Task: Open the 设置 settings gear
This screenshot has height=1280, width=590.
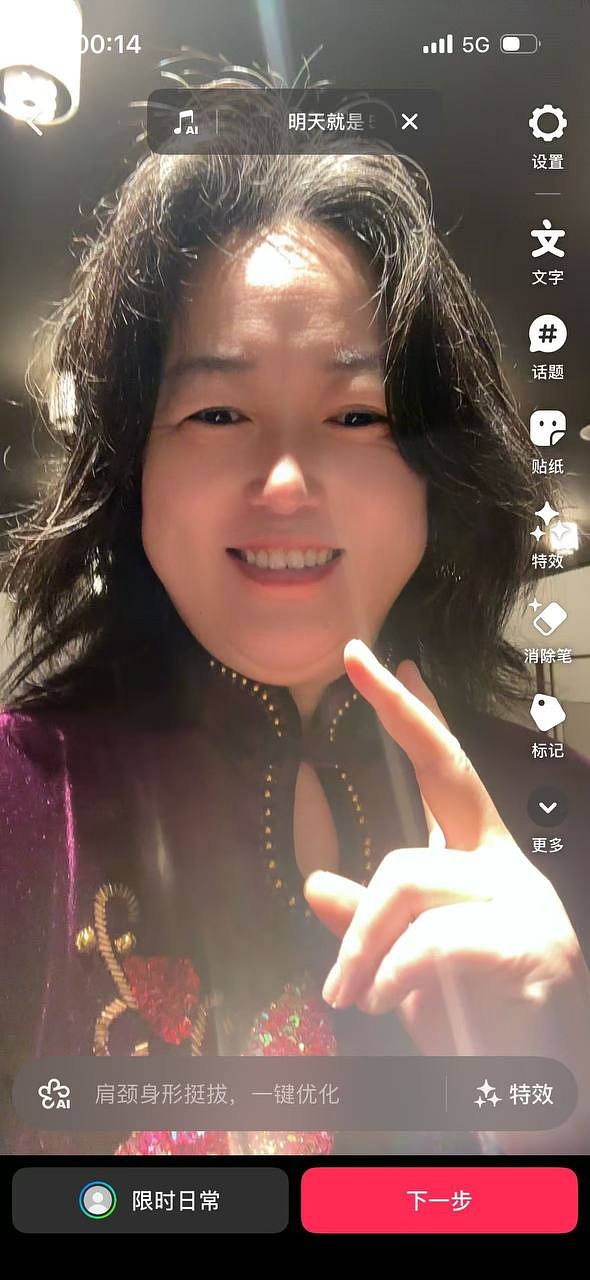Action: (x=547, y=136)
